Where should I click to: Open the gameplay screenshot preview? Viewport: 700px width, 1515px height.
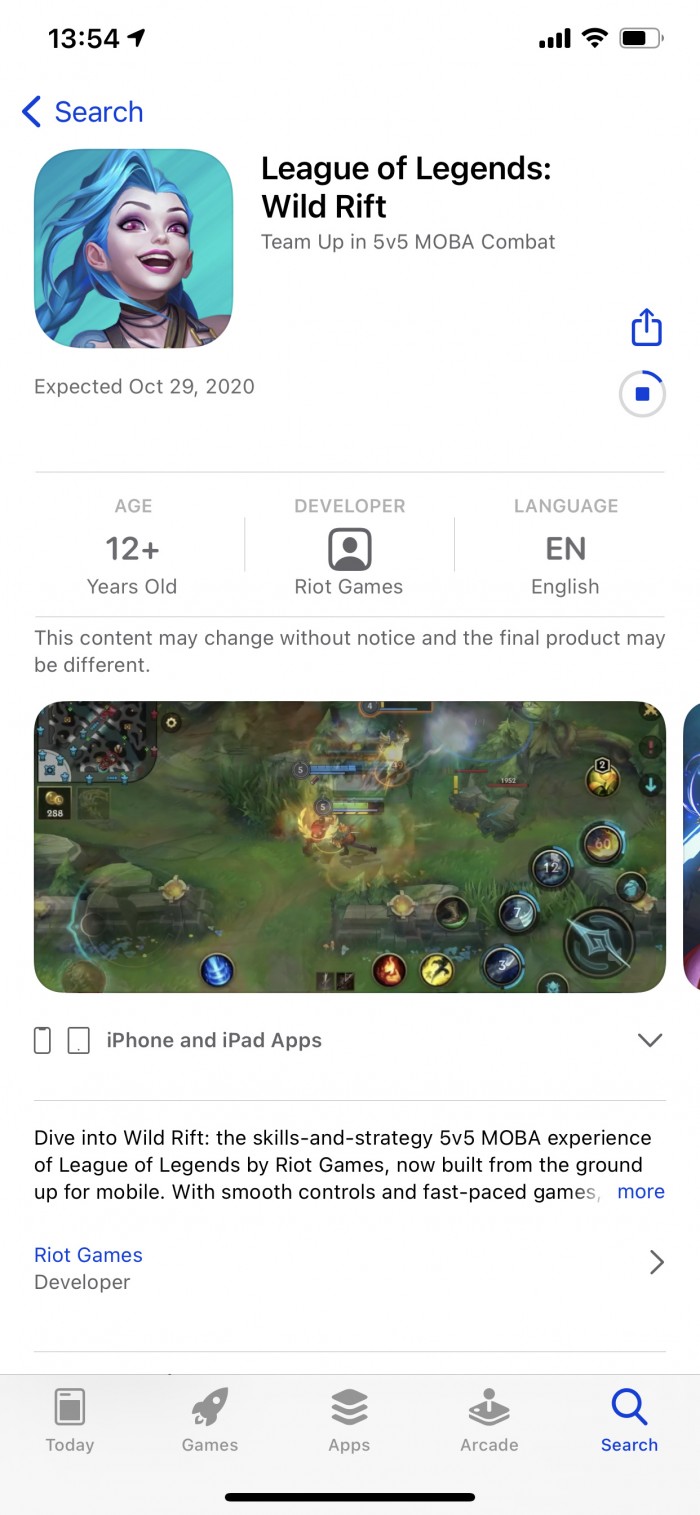point(349,846)
